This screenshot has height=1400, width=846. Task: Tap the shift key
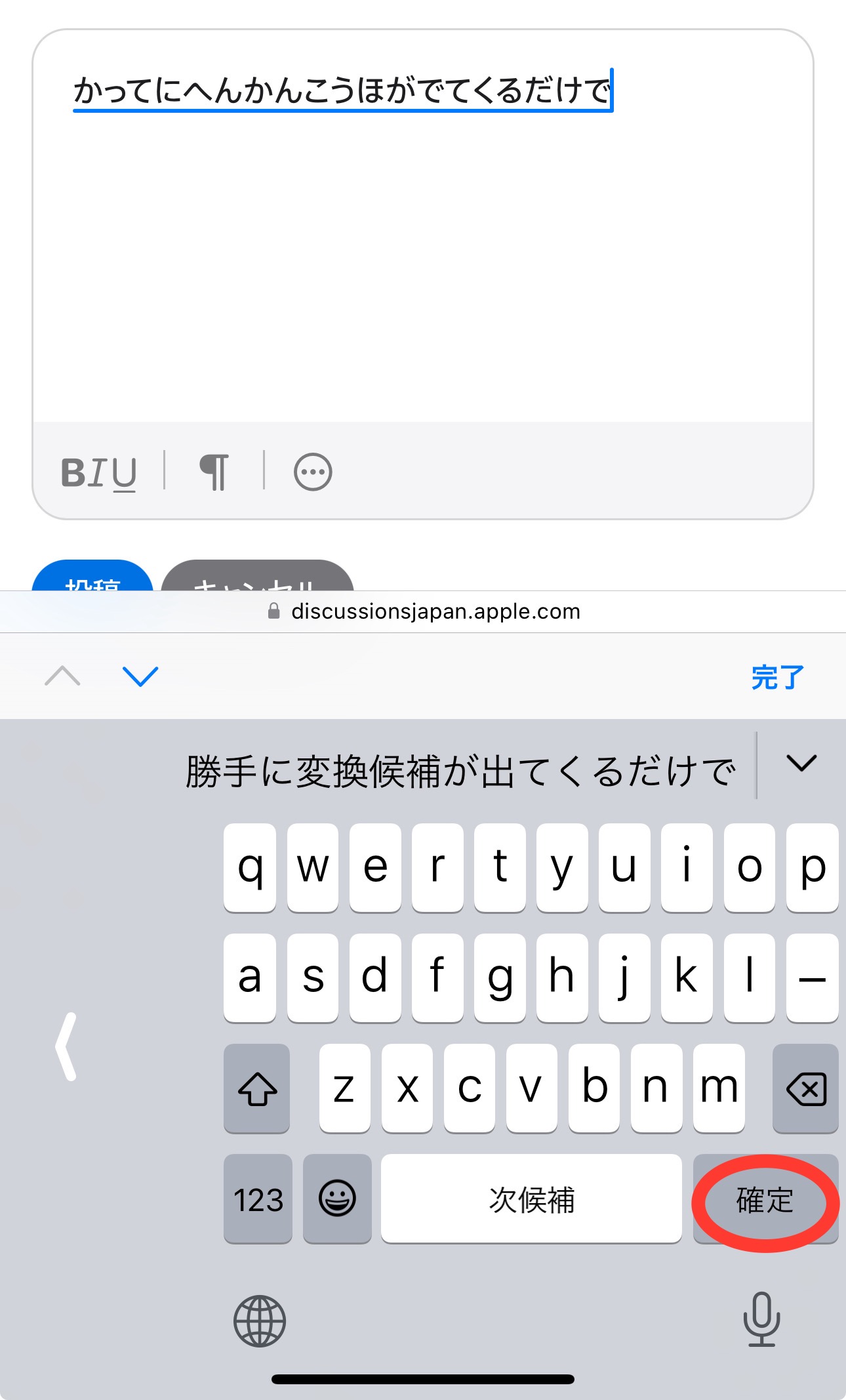coord(257,1089)
